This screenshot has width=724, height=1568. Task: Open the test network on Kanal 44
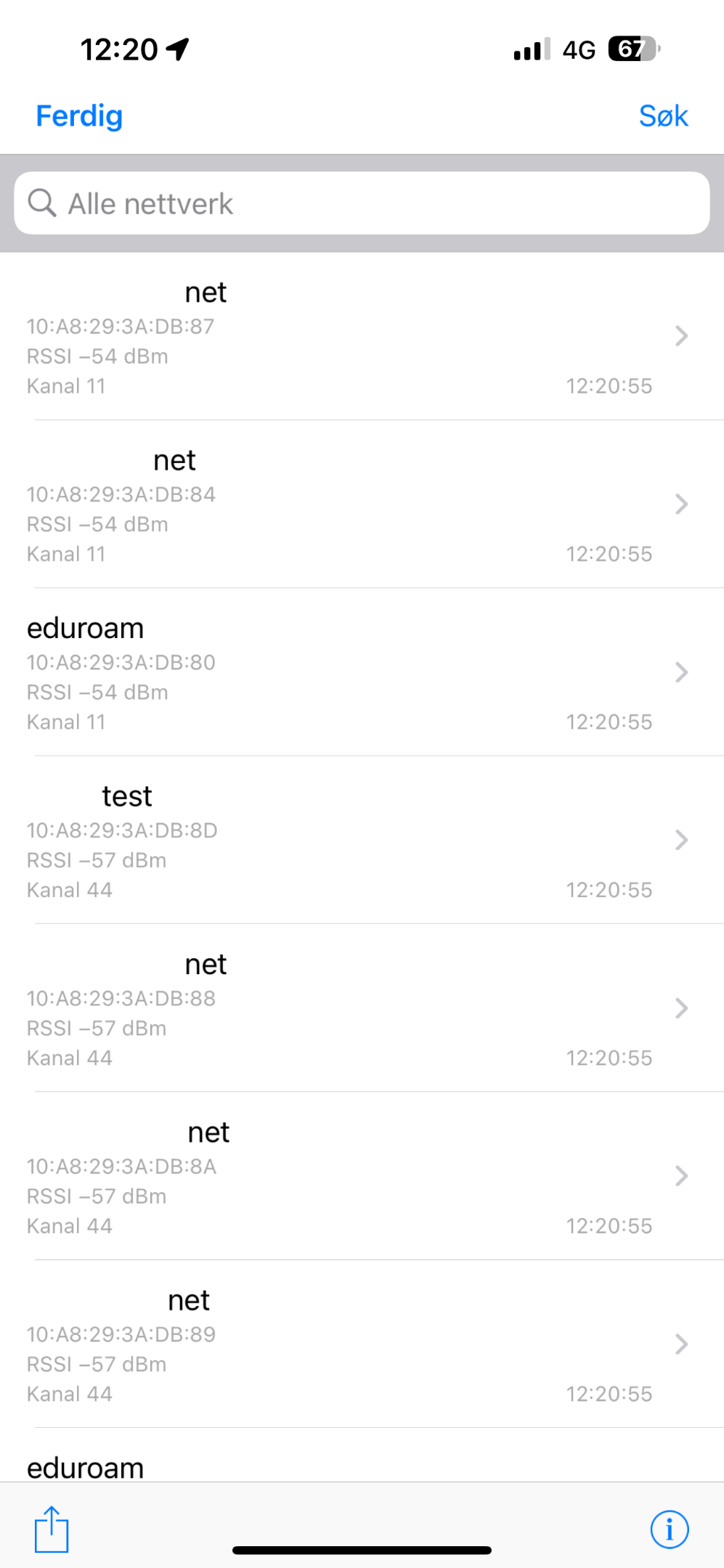(362, 840)
